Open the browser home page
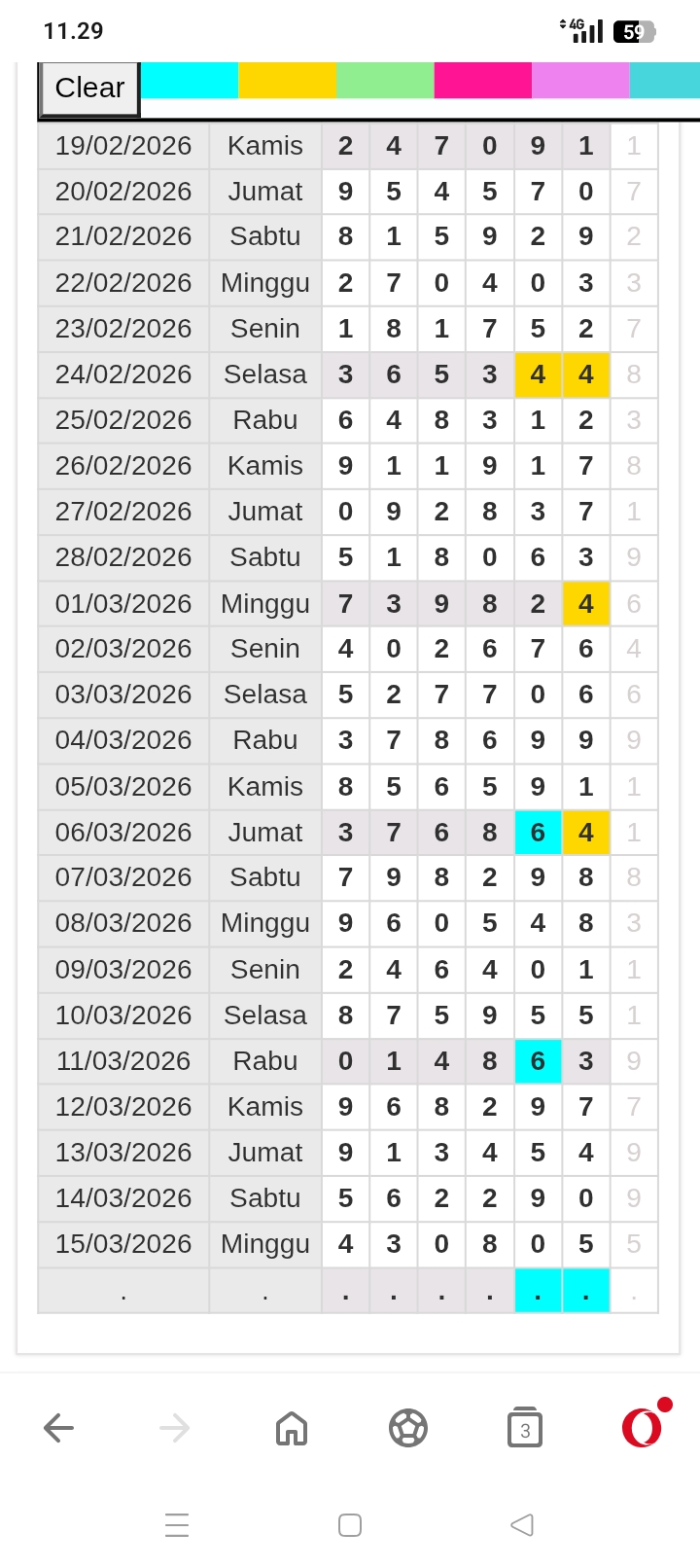Image resolution: width=700 pixels, height=1568 pixels. [x=292, y=1428]
